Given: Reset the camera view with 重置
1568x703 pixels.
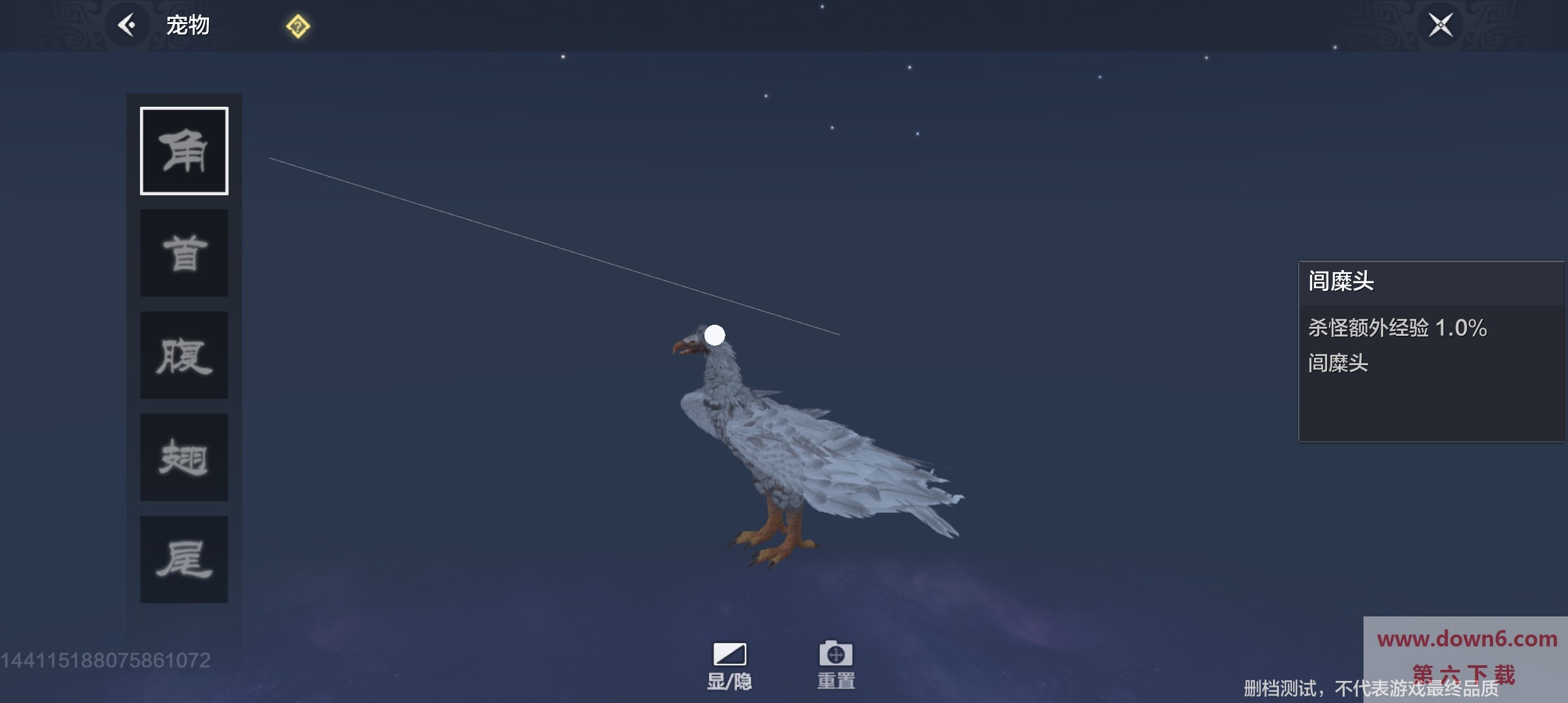Looking at the screenshot, I should [836, 665].
